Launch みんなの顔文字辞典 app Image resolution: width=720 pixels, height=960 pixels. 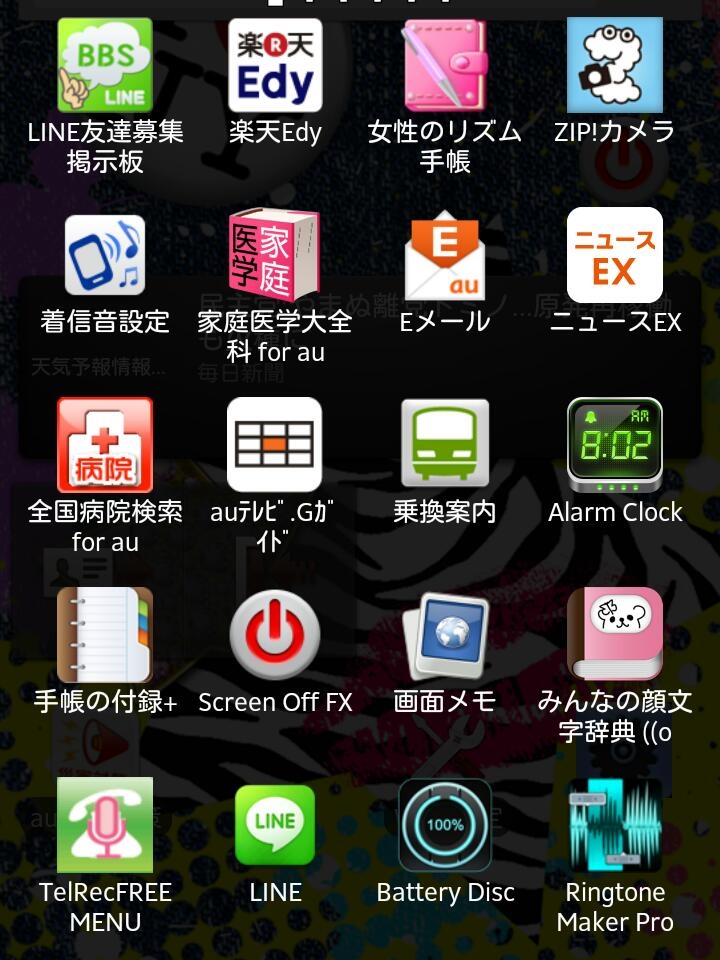(615, 635)
